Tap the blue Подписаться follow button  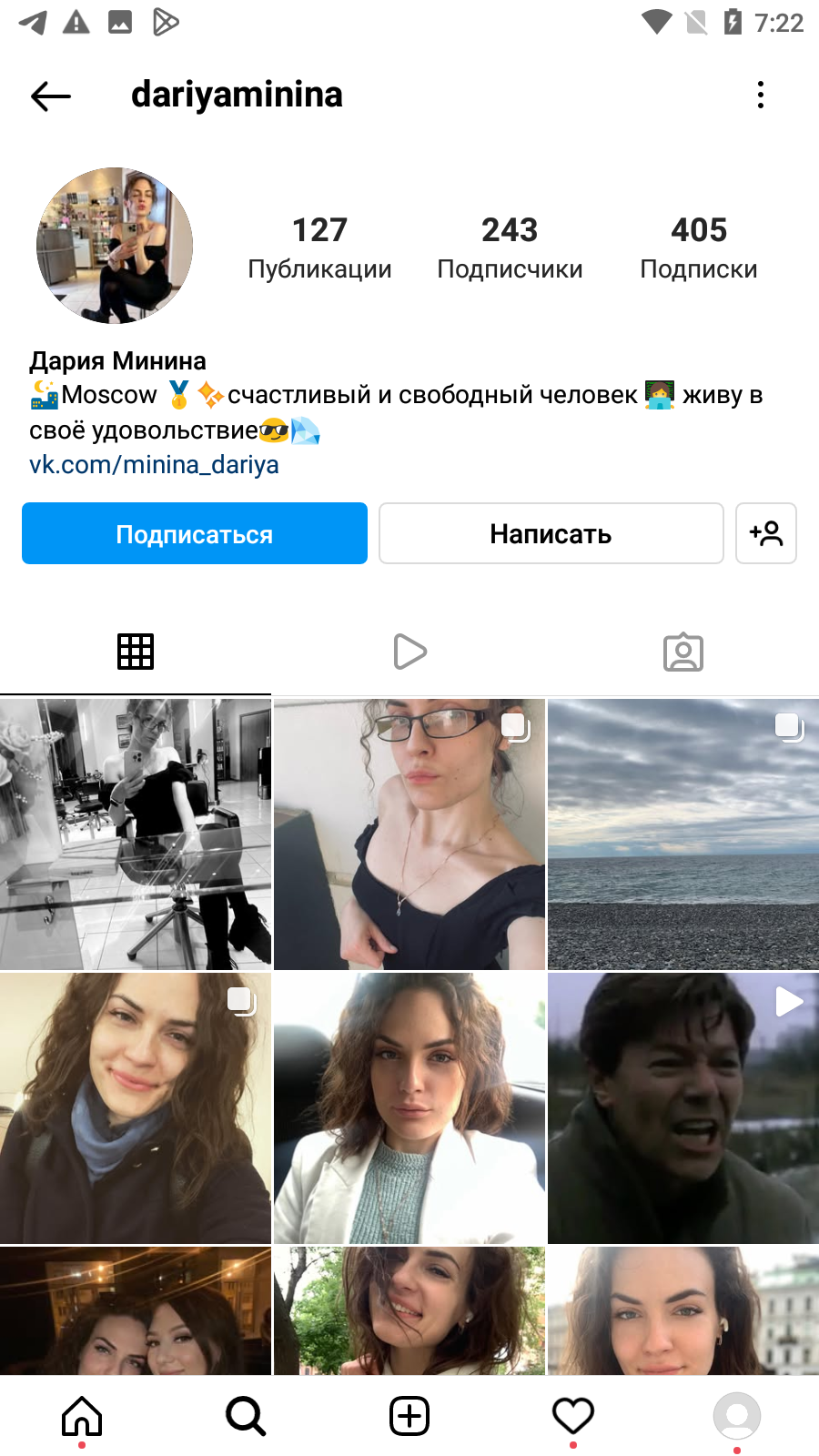(195, 533)
